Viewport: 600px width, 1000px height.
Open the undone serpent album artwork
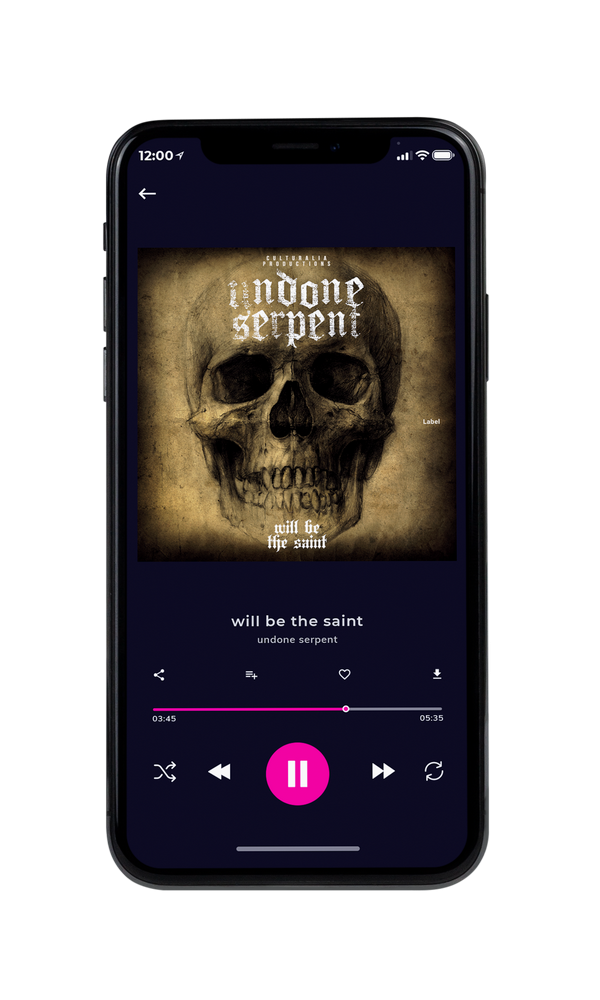click(x=297, y=404)
